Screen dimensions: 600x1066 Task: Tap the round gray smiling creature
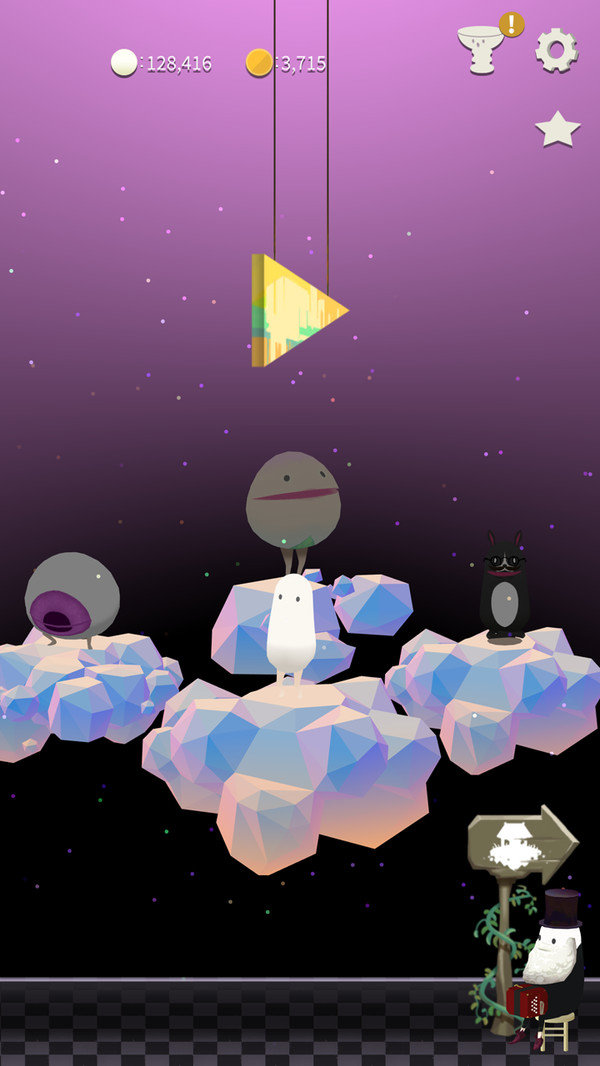click(x=293, y=502)
